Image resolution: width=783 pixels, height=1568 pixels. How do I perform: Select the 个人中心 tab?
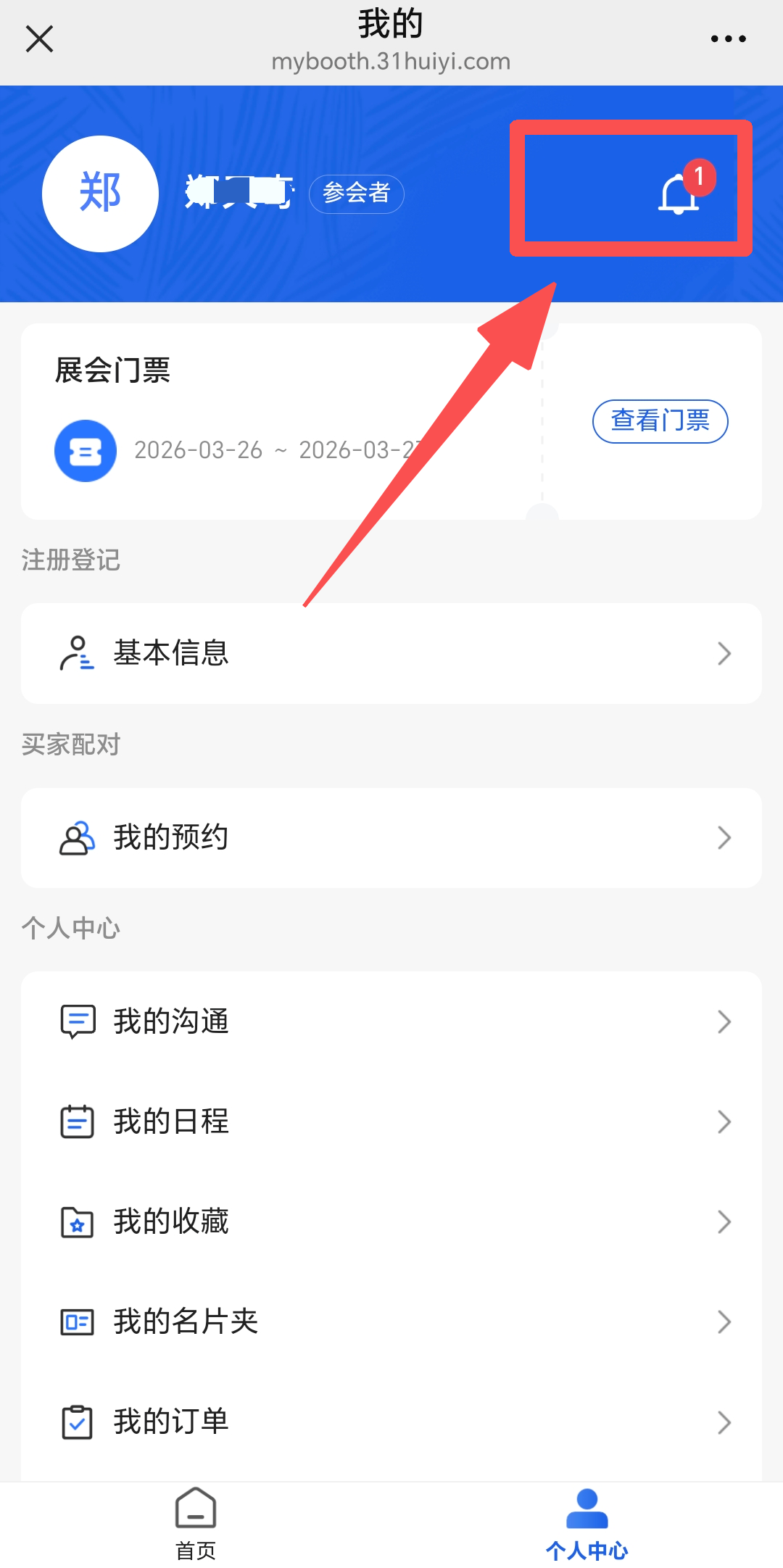(x=587, y=1522)
